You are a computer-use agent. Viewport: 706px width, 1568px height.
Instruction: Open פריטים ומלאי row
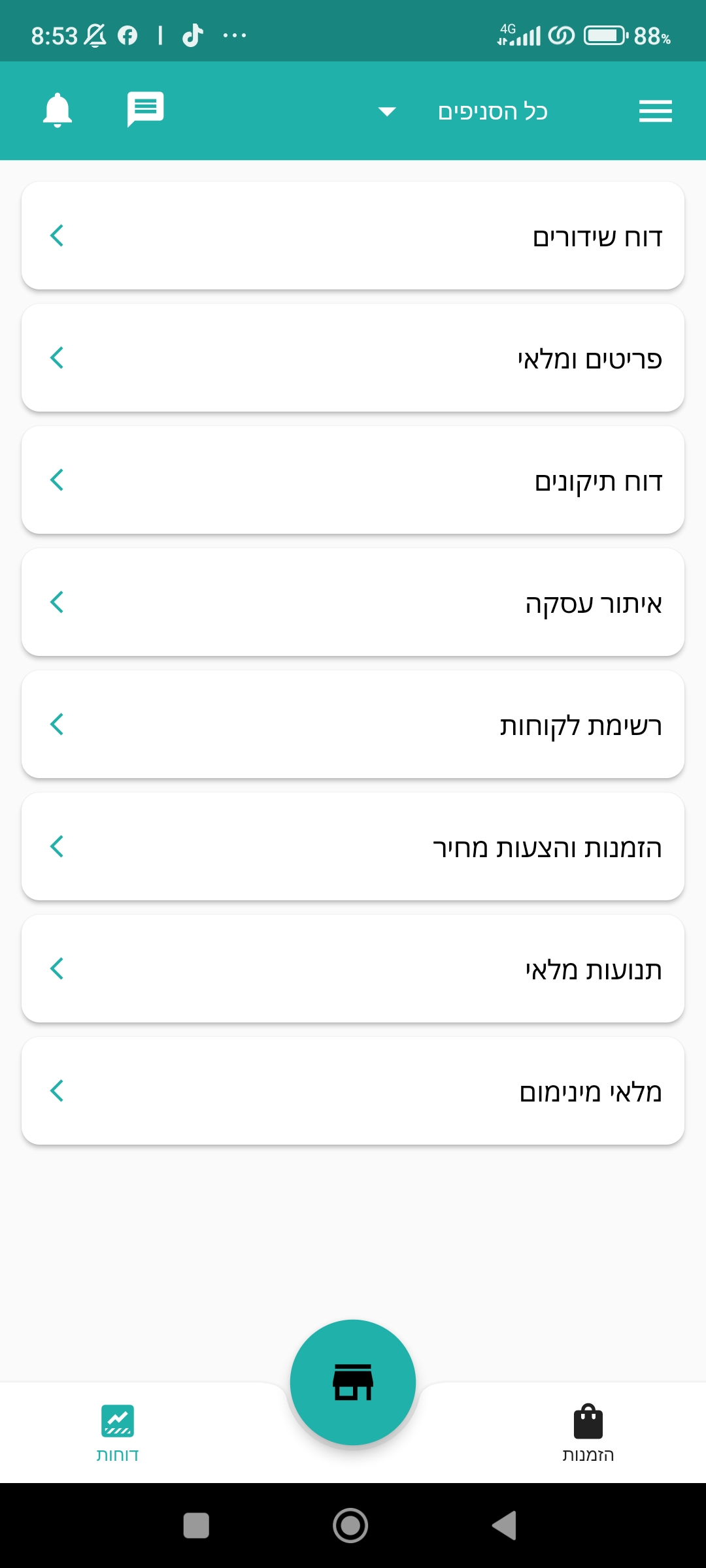[x=353, y=358]
